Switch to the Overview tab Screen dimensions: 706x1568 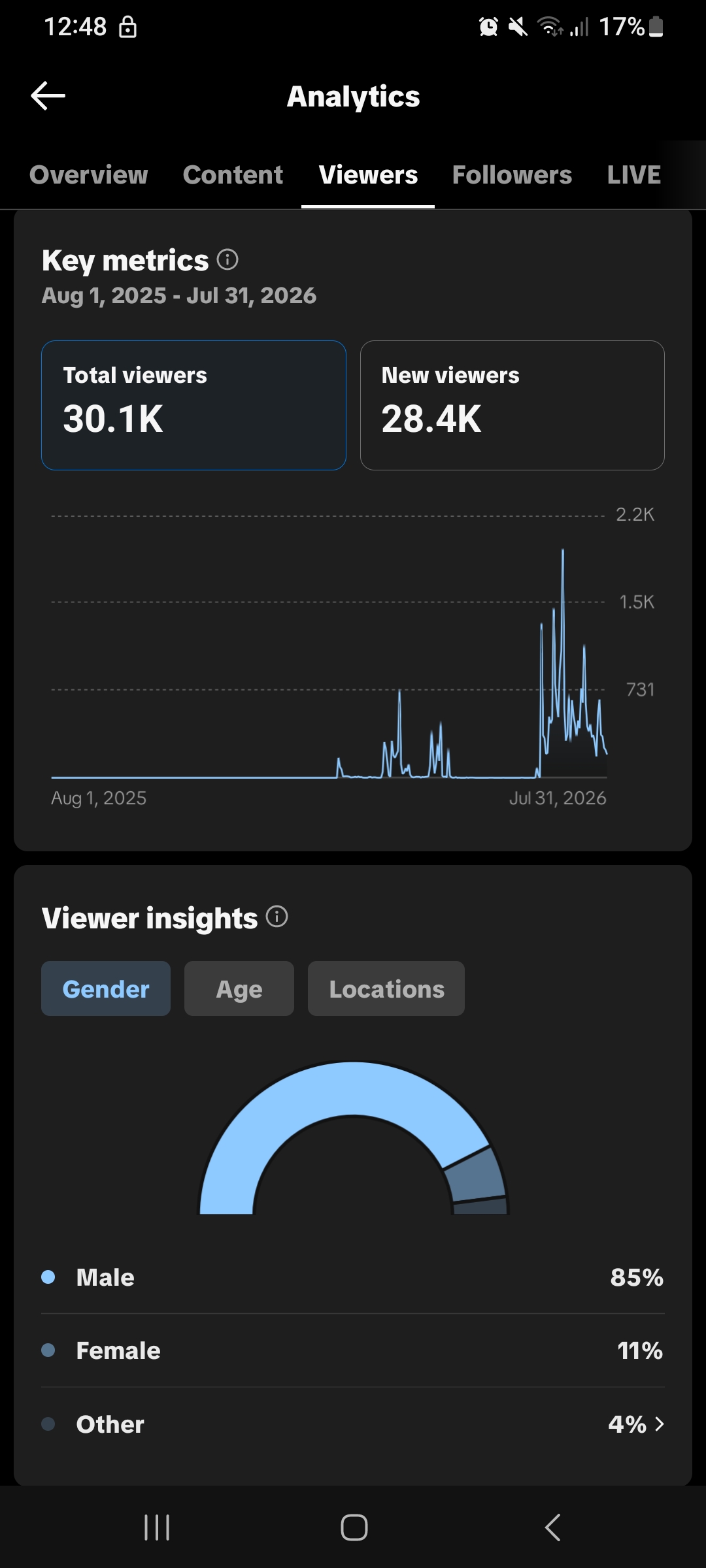(89, 175)
